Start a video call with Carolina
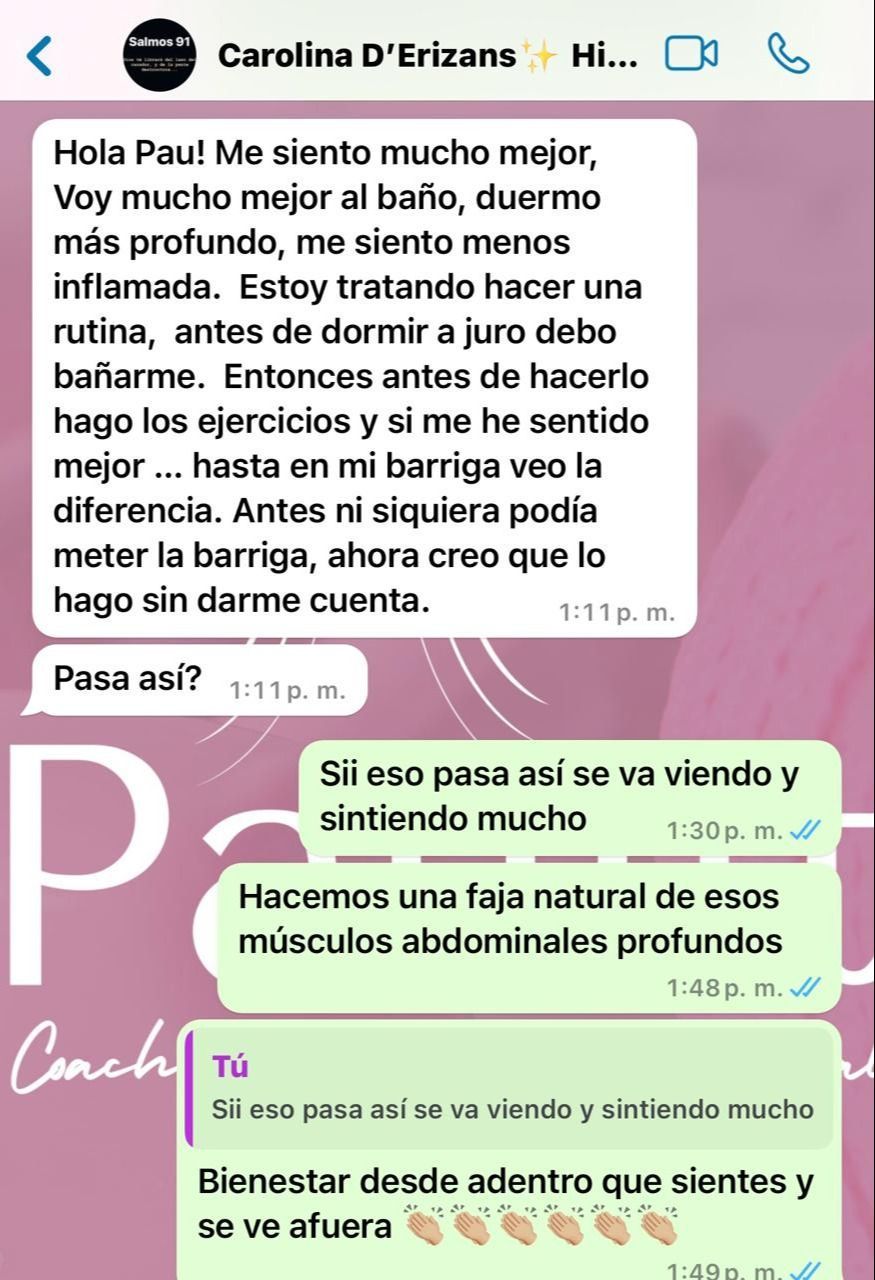The height and width of the screenshot is (1280, 875). pyautogui.click(x=691, y=55)
